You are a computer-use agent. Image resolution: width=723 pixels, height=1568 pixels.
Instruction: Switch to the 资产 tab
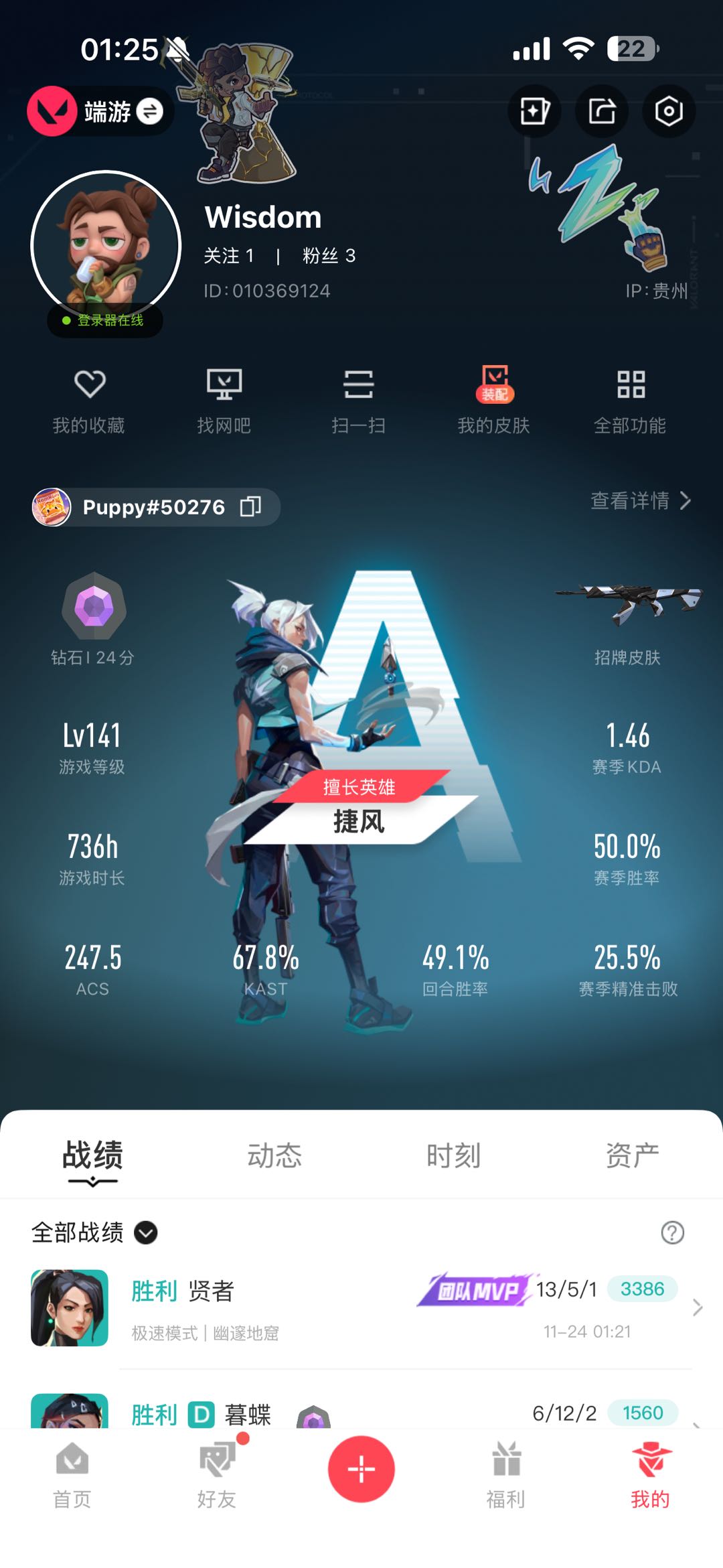pos(632,1155)
